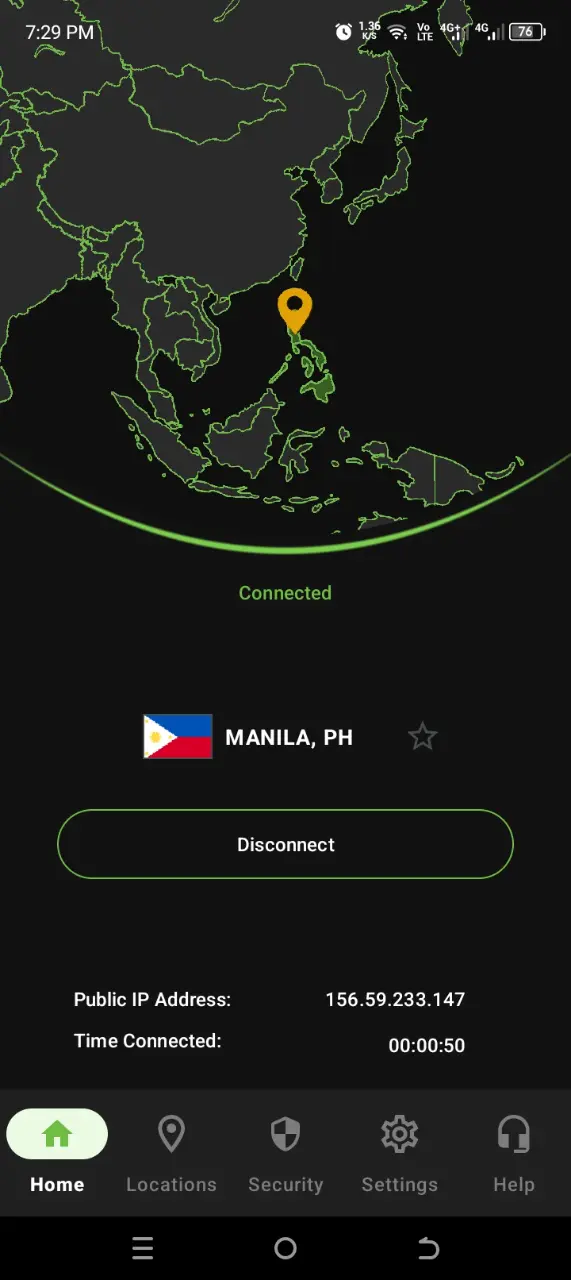Open the Security tab
Image resolution: width=571 pixels, height=1280 pixels.
coord(285,1154)
